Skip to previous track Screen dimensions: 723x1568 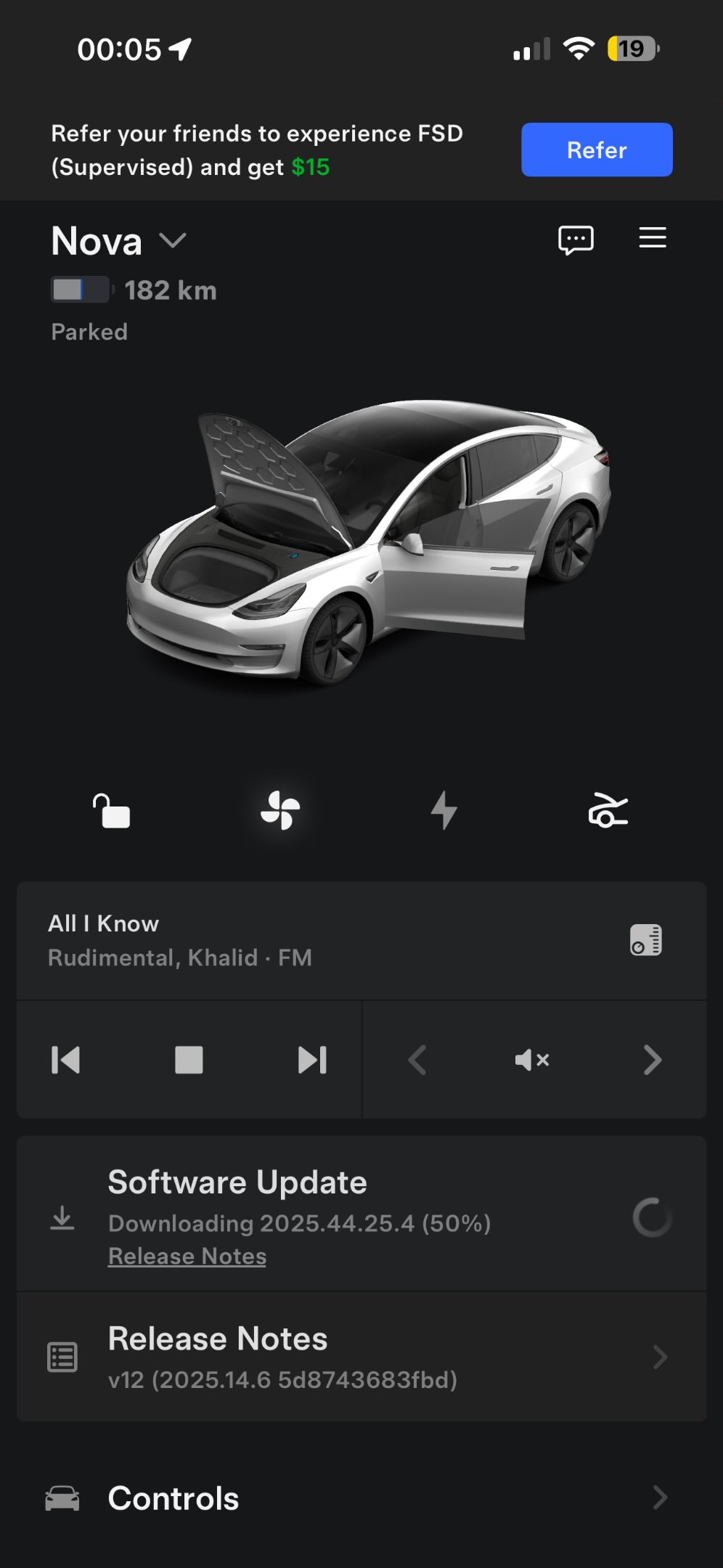click(x=66, y=1060)
